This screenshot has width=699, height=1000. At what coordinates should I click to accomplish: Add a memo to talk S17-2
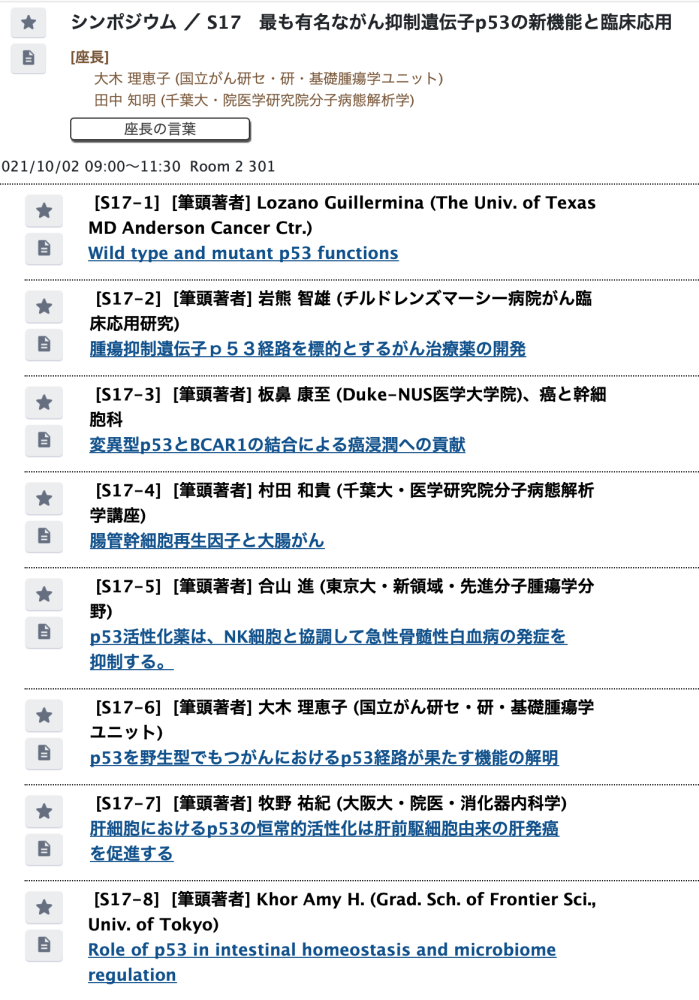(x=44, y=343)
